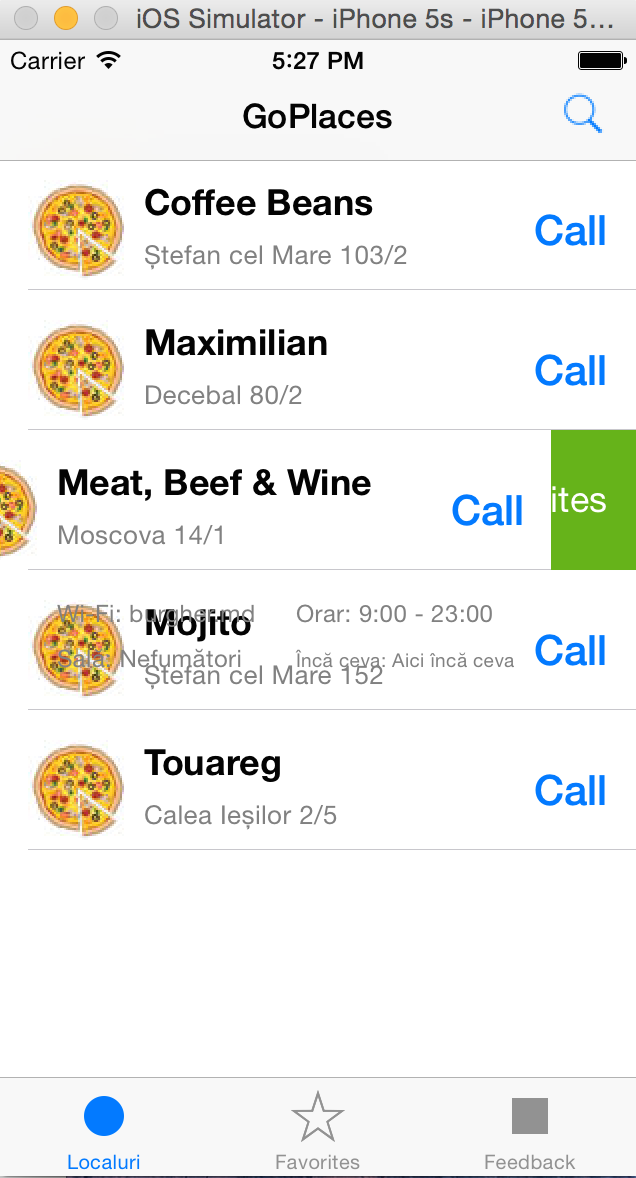
Task: Call Coffee Beans
Action: 570,231
